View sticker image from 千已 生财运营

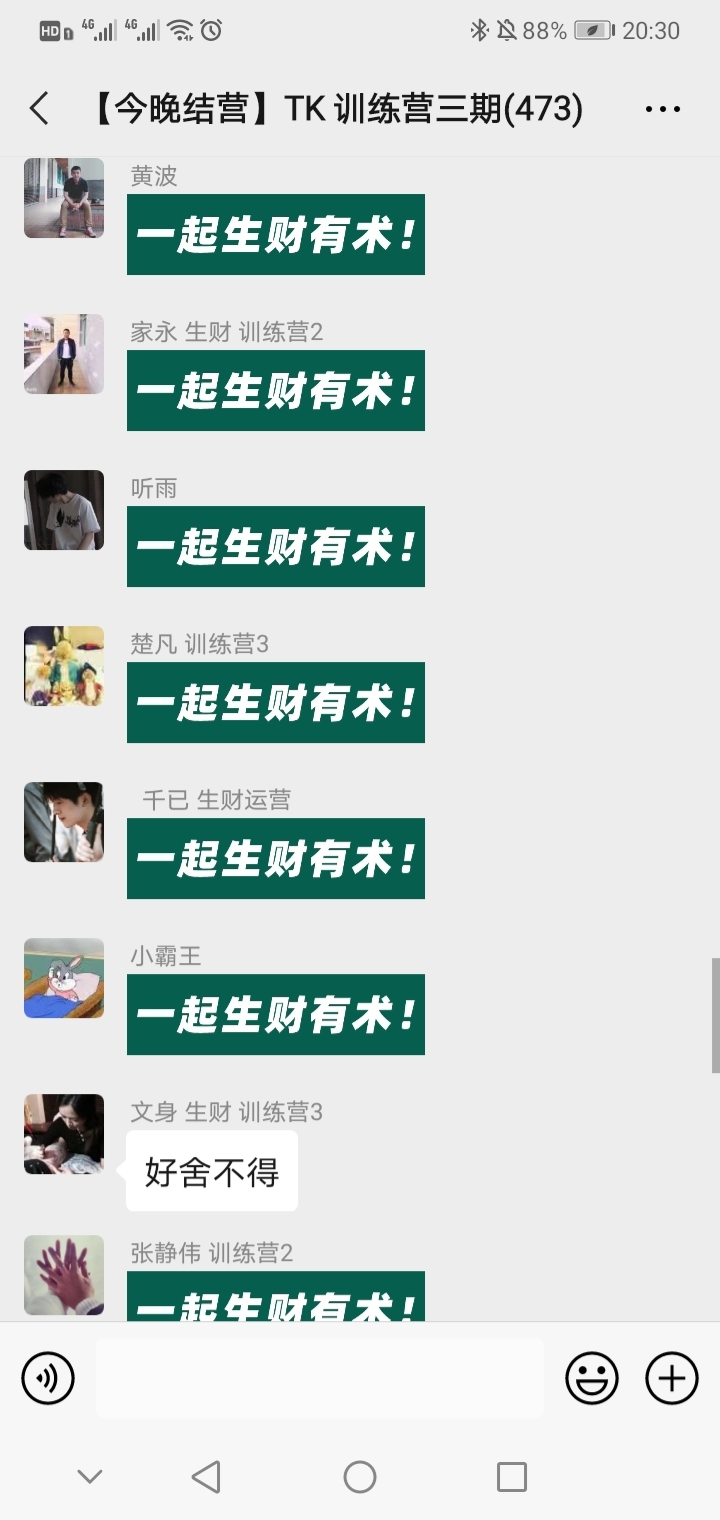click(x=276, y=858)
